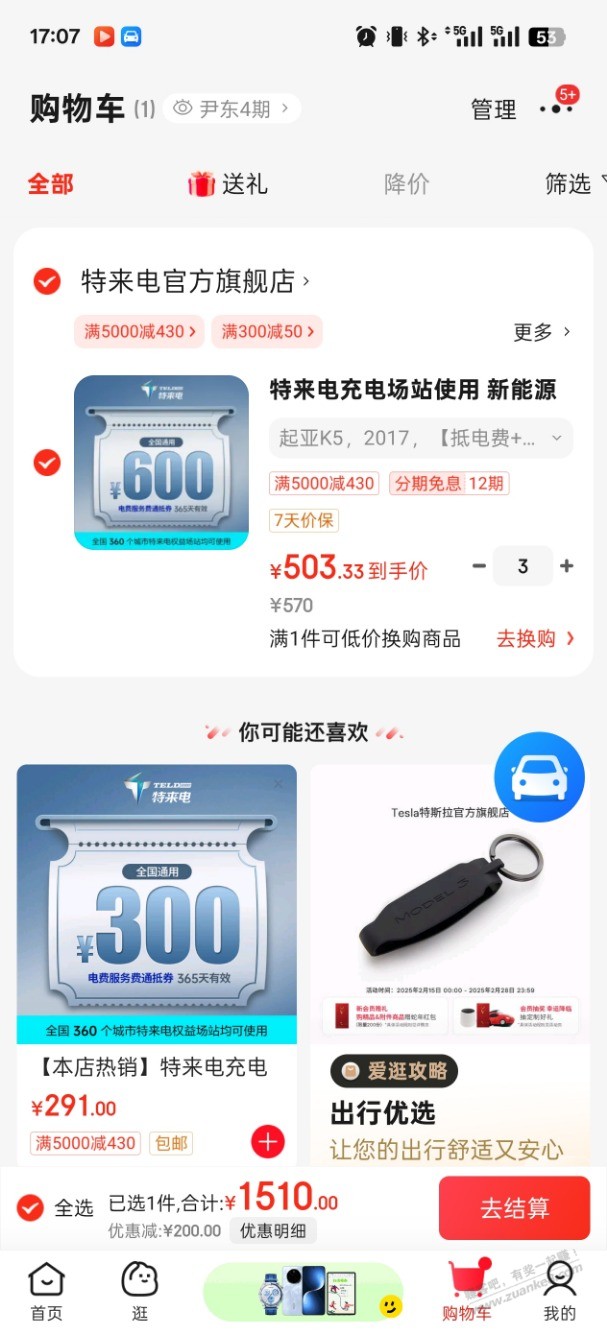Open the 筛选 filter
Viewport: 607px width, 1334px height.
point(569,184)
